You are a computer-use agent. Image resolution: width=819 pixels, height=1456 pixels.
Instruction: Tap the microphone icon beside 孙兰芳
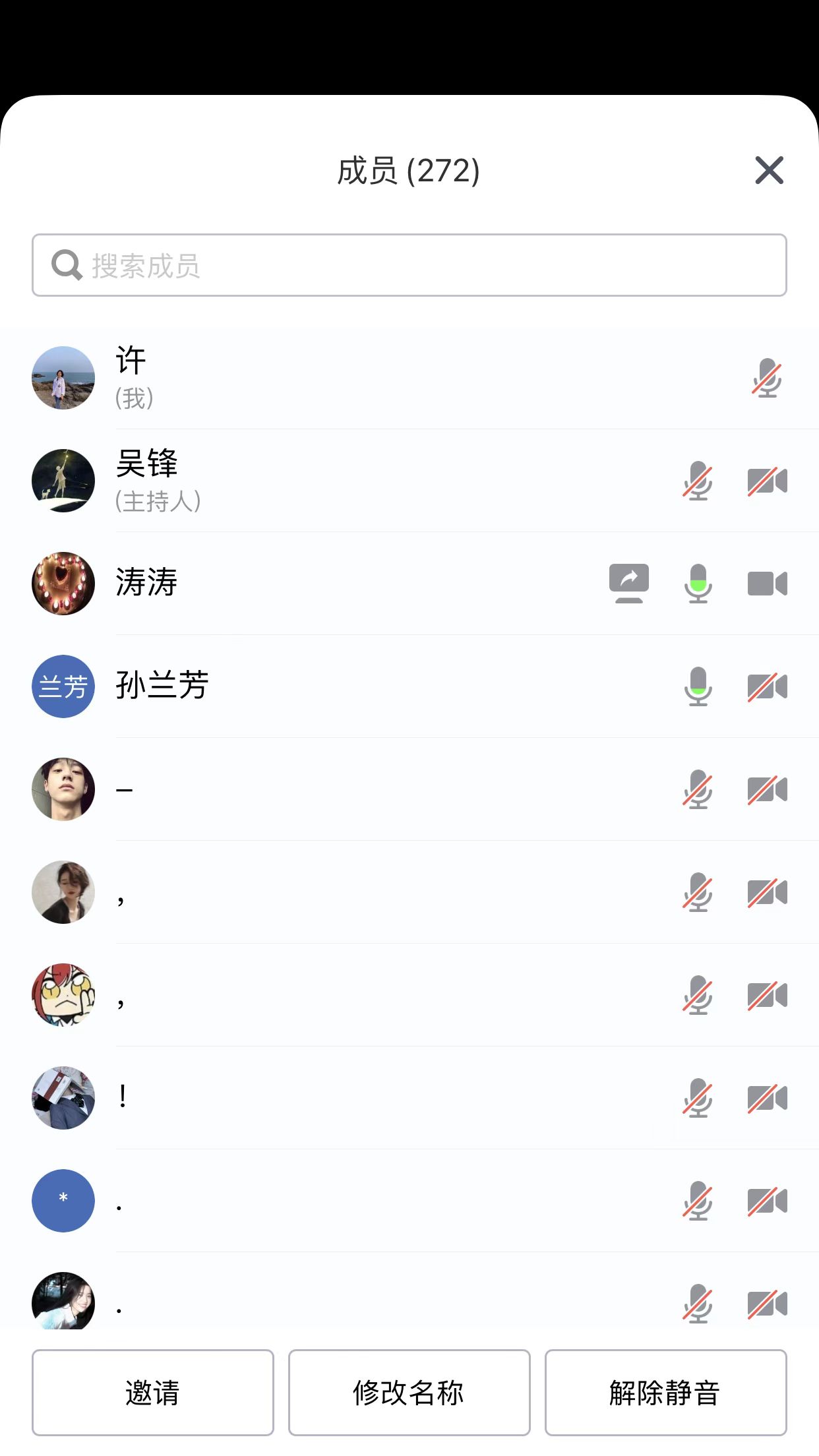[x=698, y=686]
